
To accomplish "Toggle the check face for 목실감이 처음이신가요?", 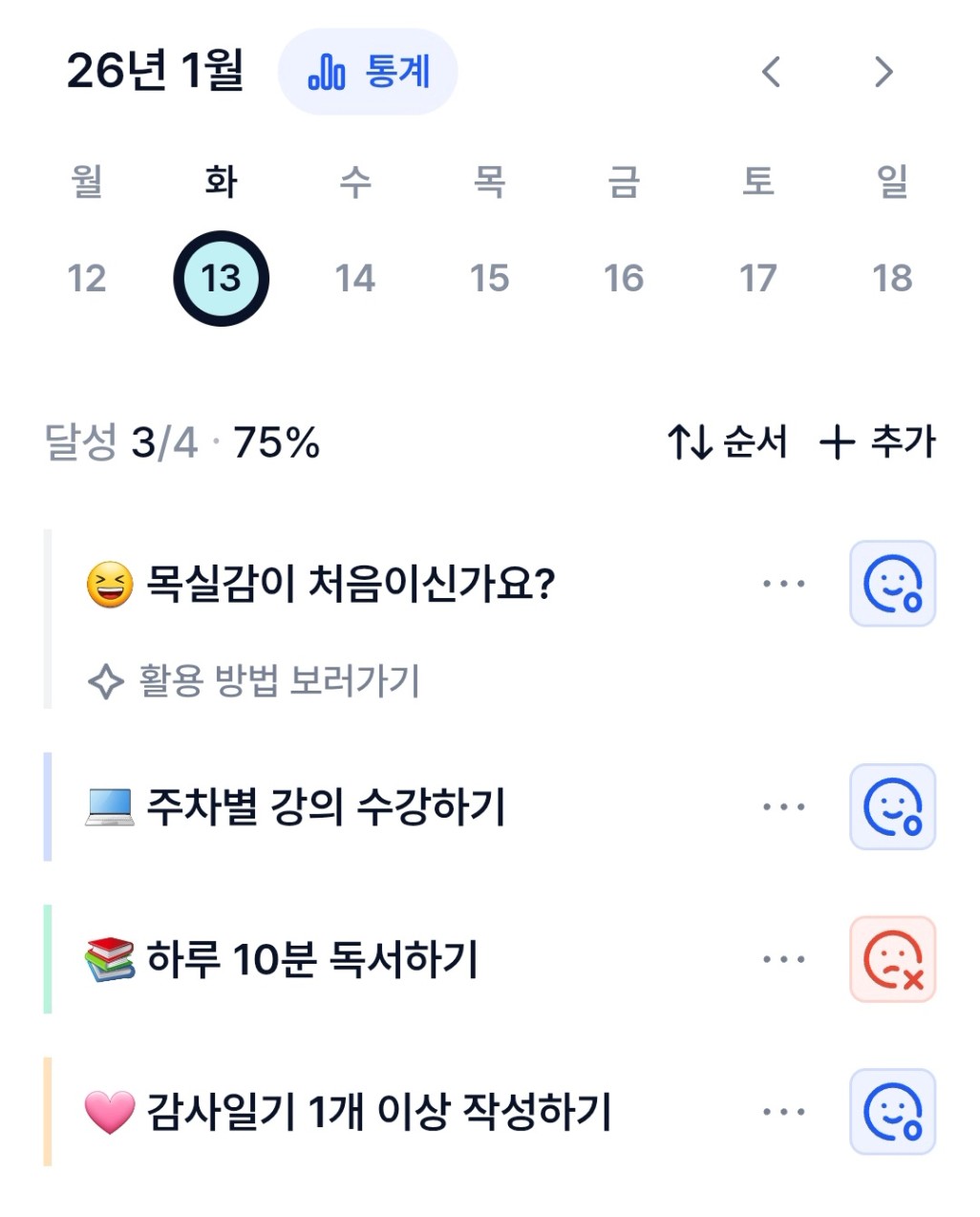I will [x=893, y=584].
